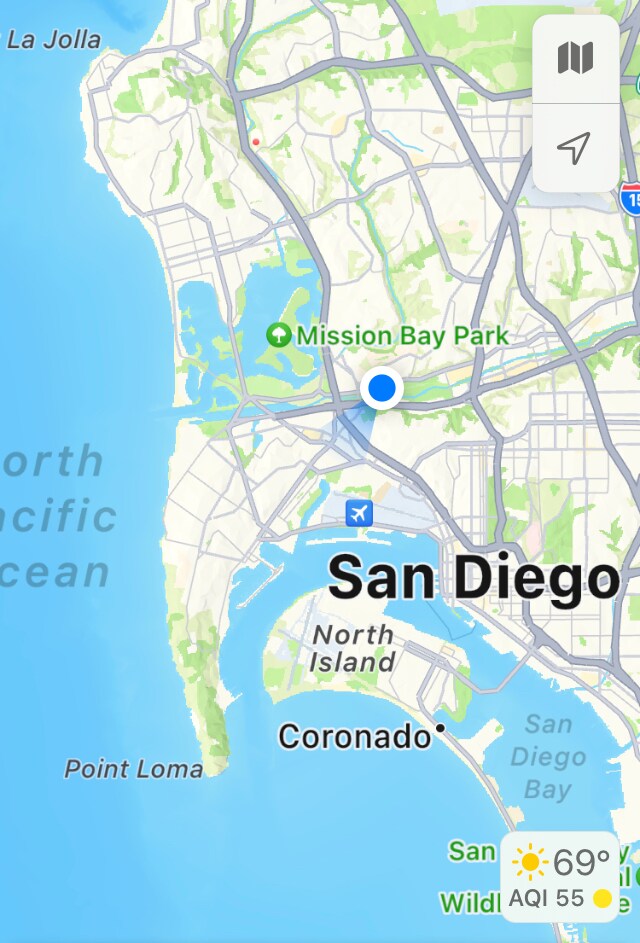Center map on current location
Viewport: 640px width, 943px height.
(575, 148)
